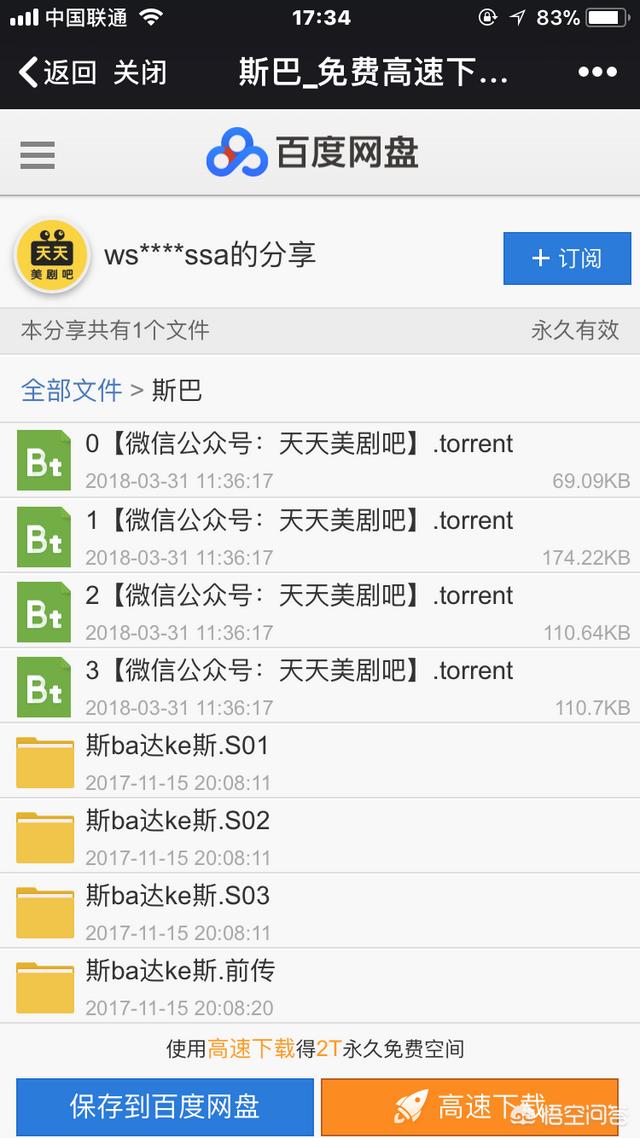The image size is (640, 1138).
Task: Open the 174.22KB torrent file numbered 1
Action: [x=320, y=536]
